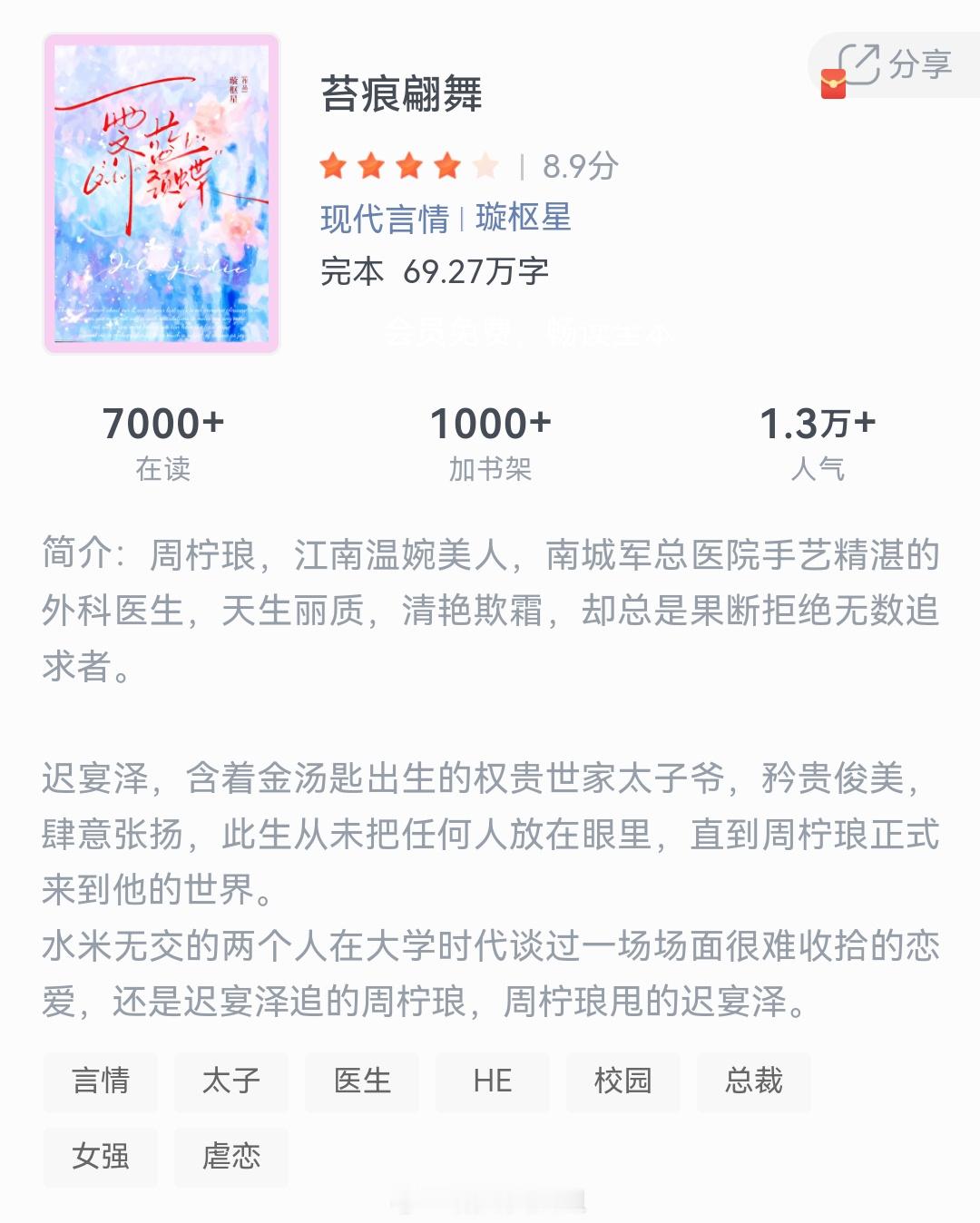980x1223 pixels.
Task: Open the 现代言情 category link
Action: tap(384, 219)
